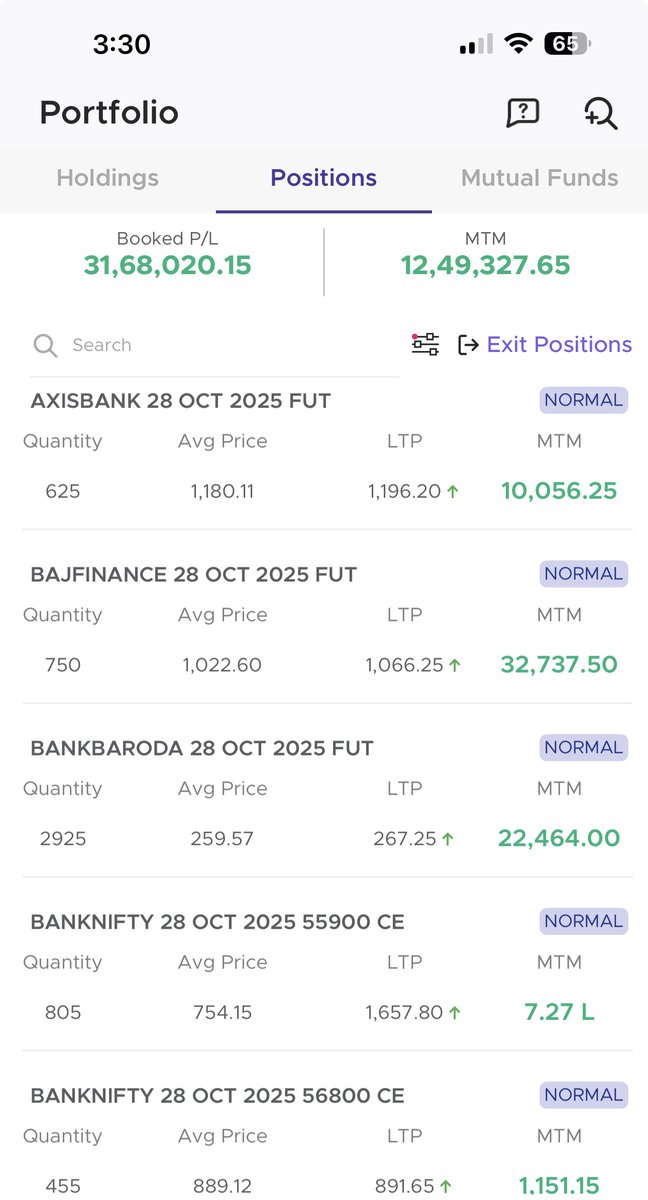Tap the positions Search field
This screenshot has width=648, height=1200.
(213, 345)
